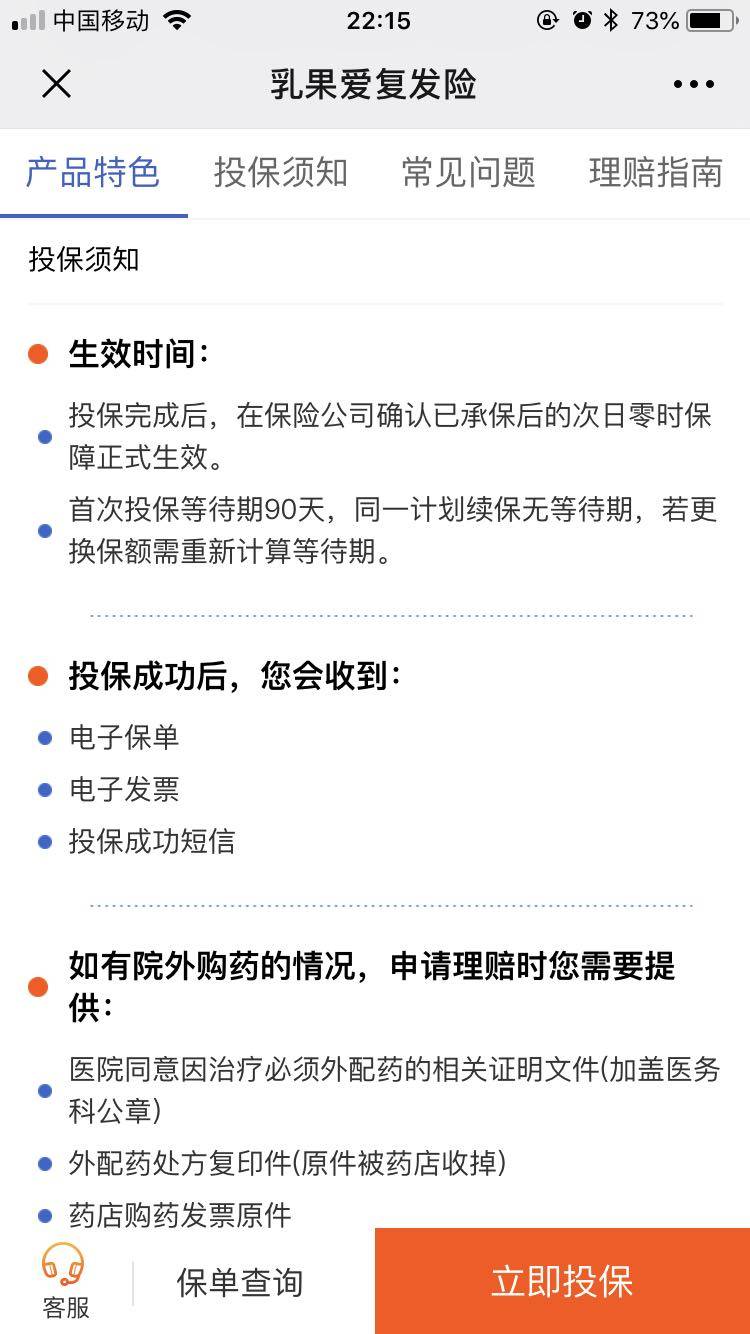Open 保单查询 policy lookup
Image resolution: width=750 pixels, height=1334 pixels.
(x=240, y=1282)
